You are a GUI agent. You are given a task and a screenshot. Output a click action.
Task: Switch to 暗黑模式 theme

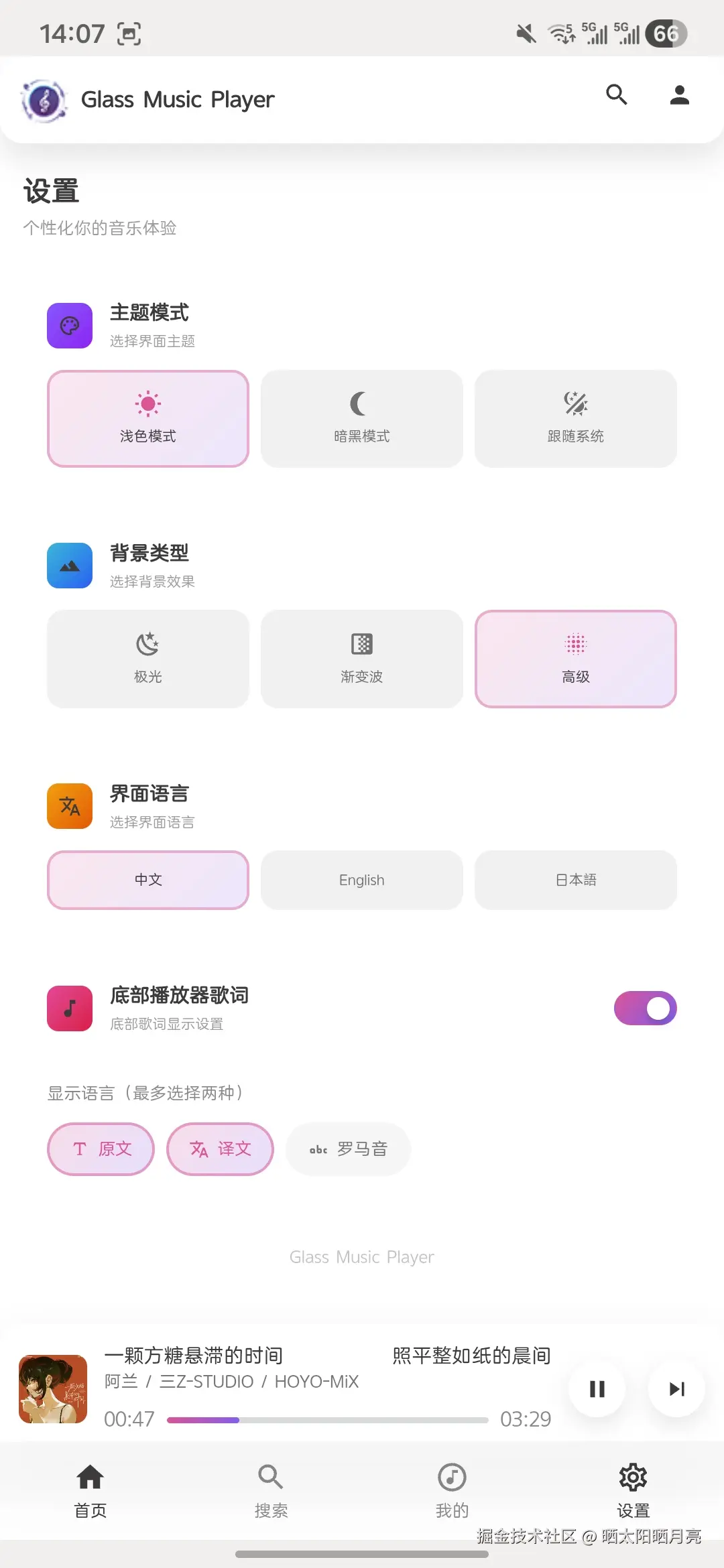tap(361, 418)
